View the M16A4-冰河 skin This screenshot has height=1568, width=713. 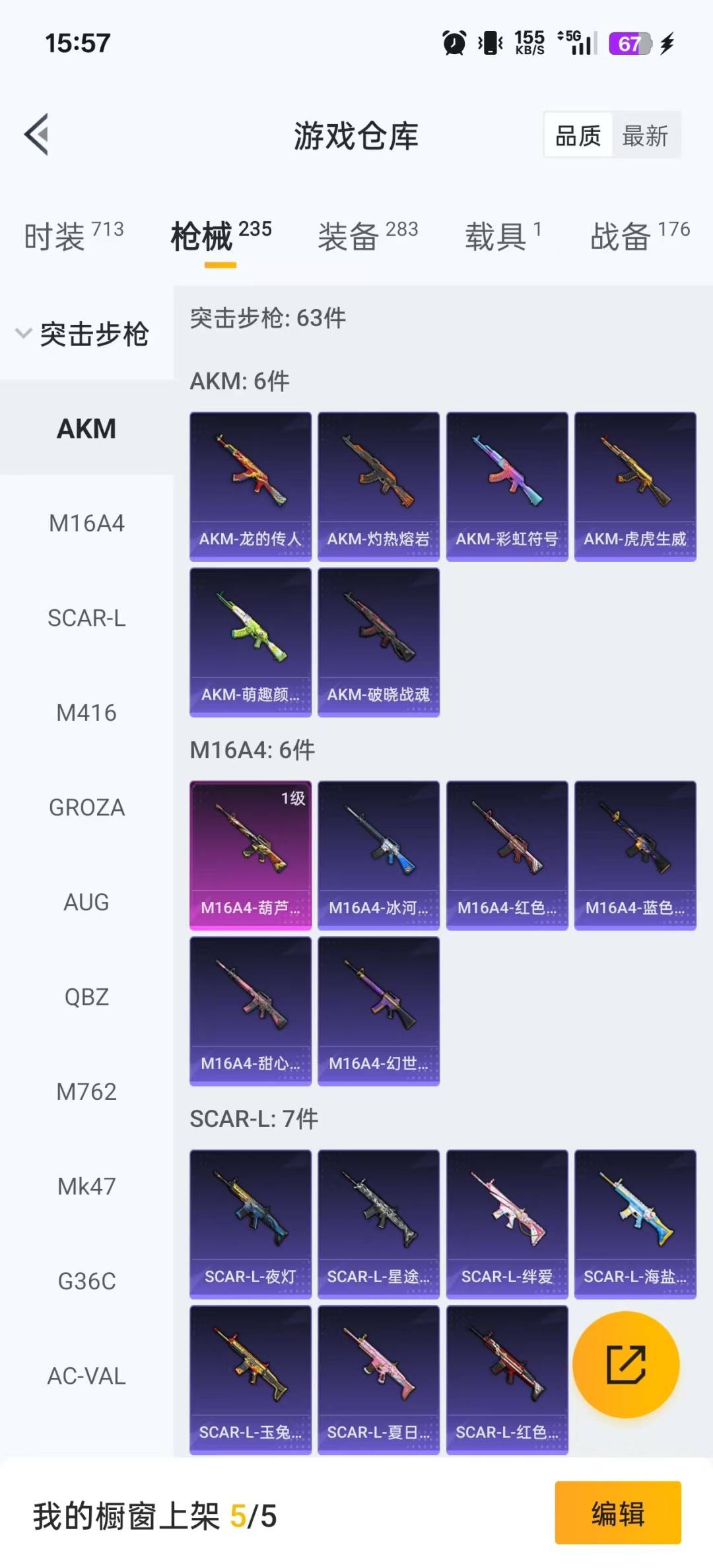[x=378, y=856]
